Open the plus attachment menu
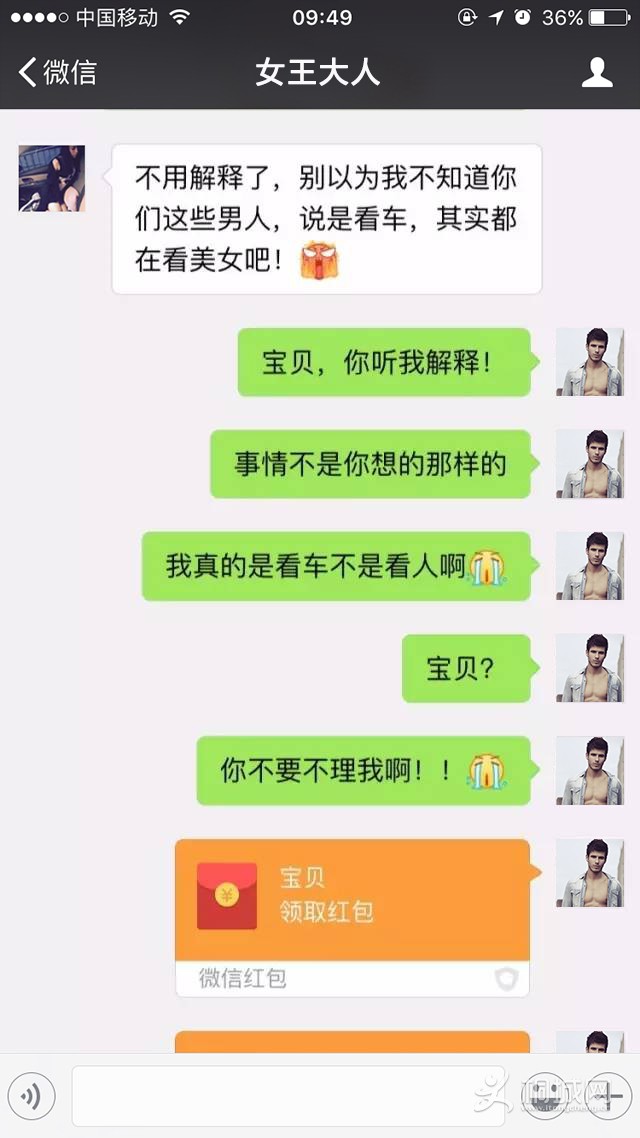This screenshot has height=1138, width=640. click(x=608, y=1097)
